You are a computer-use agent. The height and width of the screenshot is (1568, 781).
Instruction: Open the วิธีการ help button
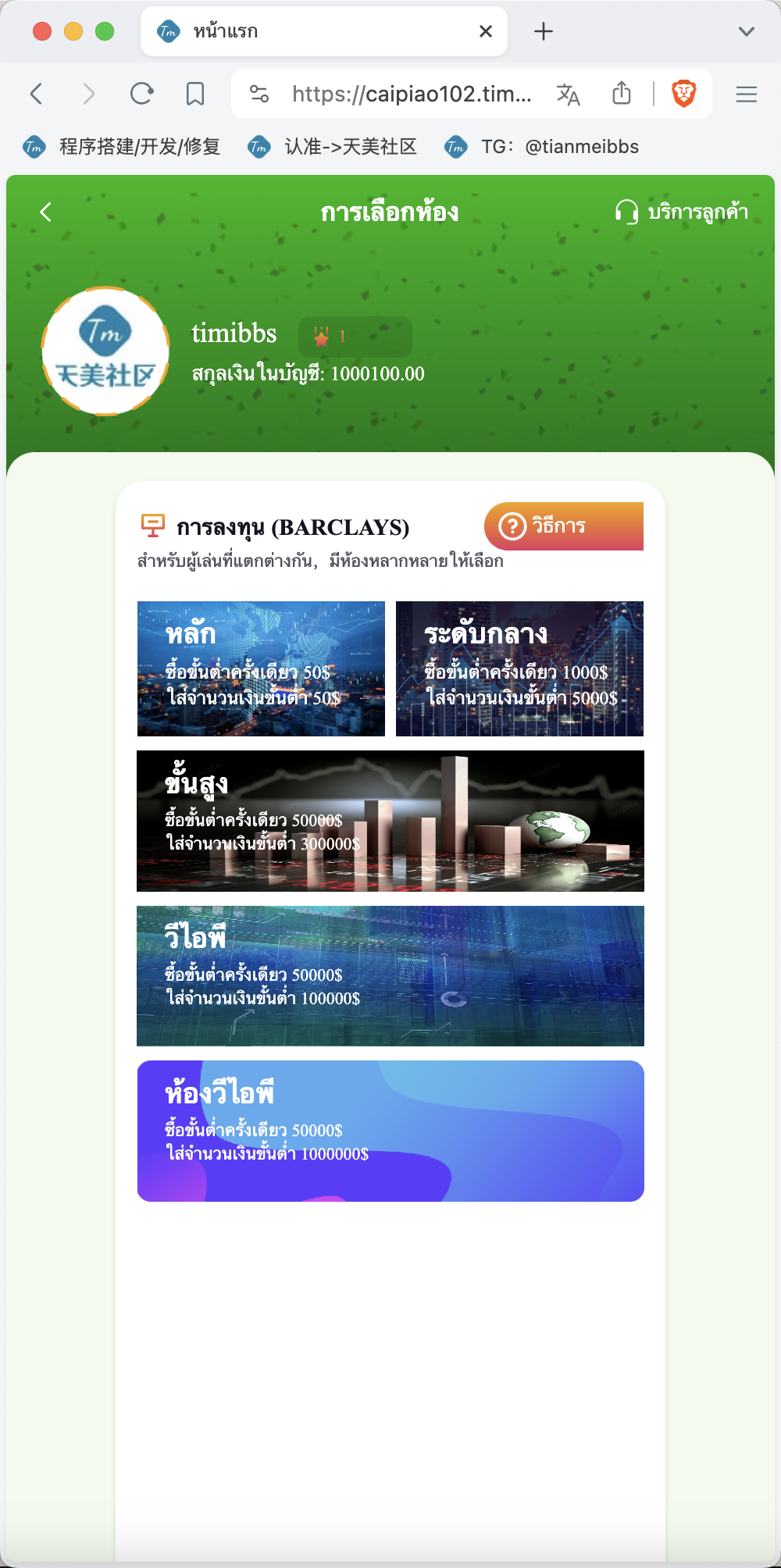point(564,526)
